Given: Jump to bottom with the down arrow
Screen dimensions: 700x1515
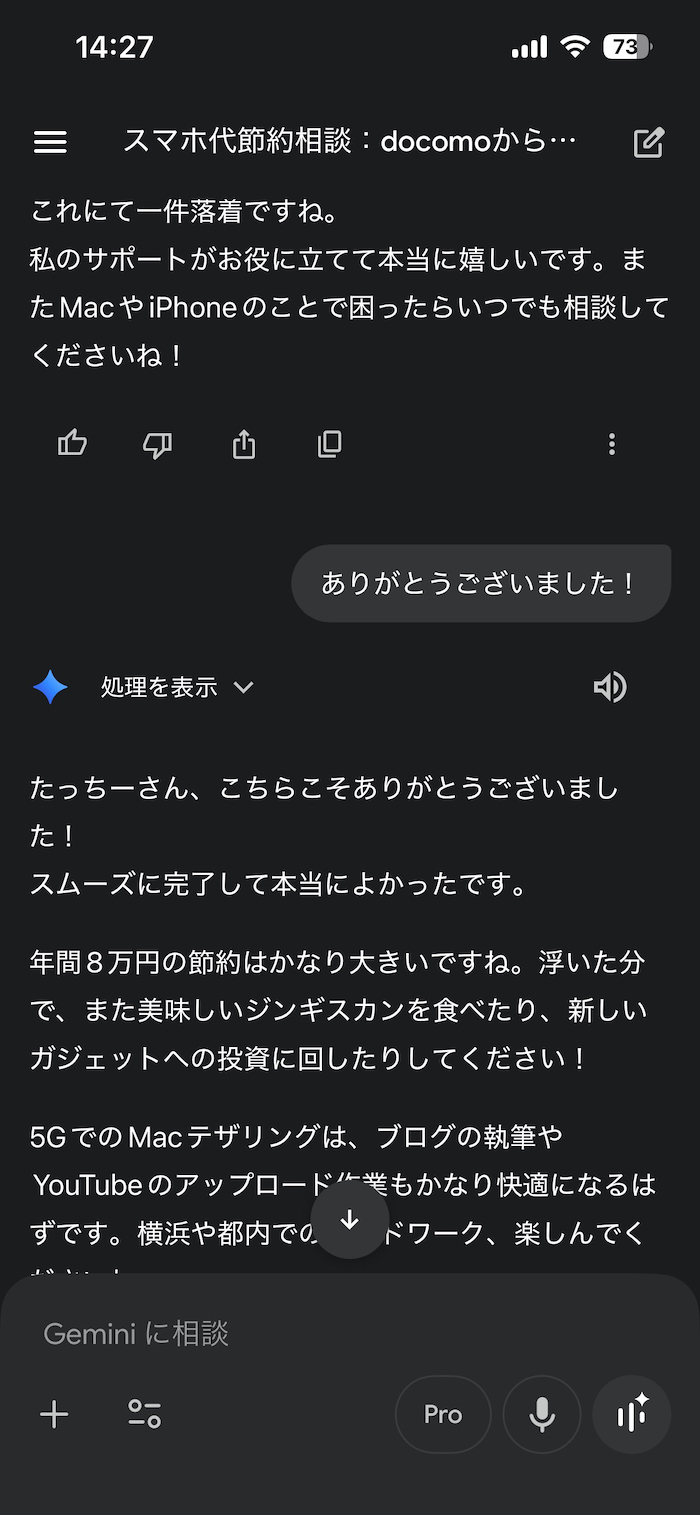Looking at the screenshot, I should 349,1220.
